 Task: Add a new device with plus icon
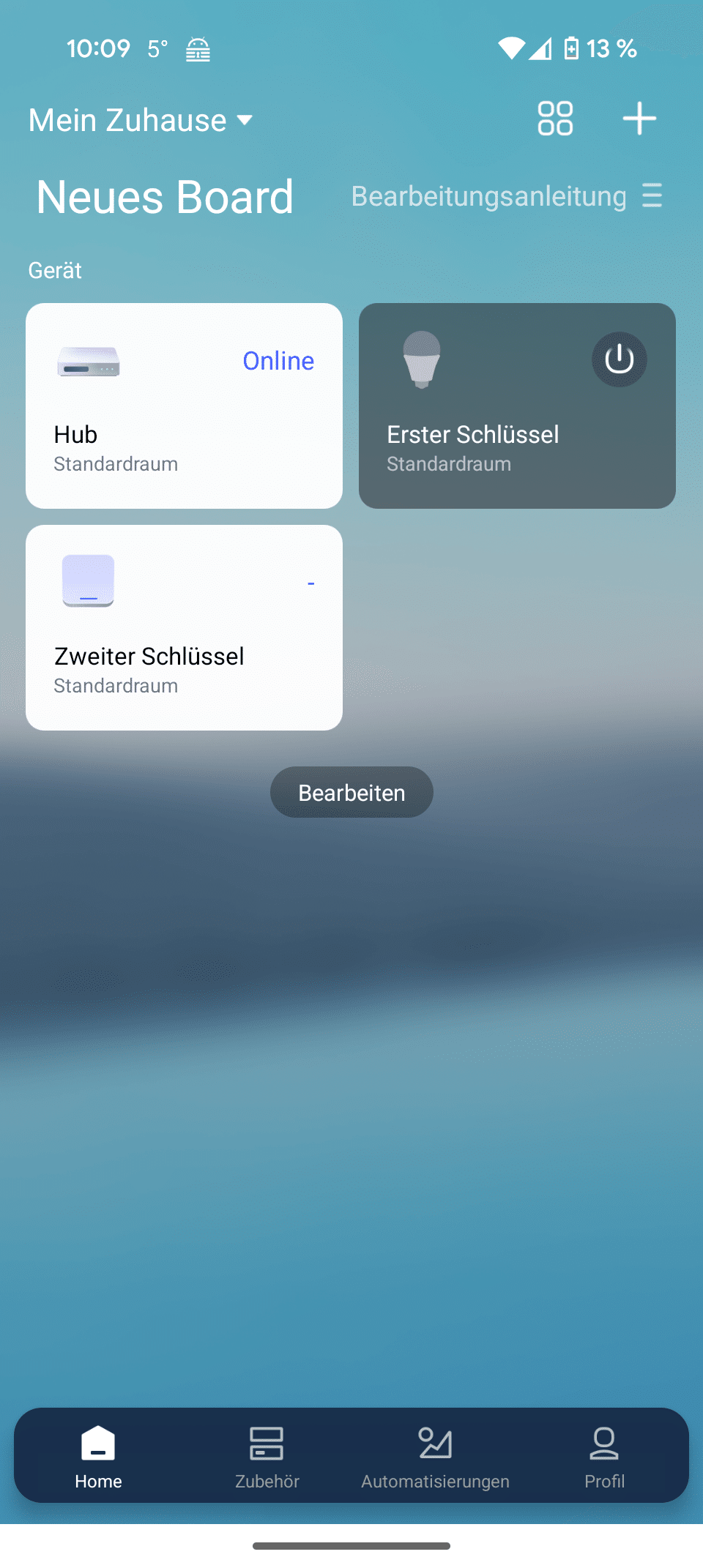pos(639,119)
